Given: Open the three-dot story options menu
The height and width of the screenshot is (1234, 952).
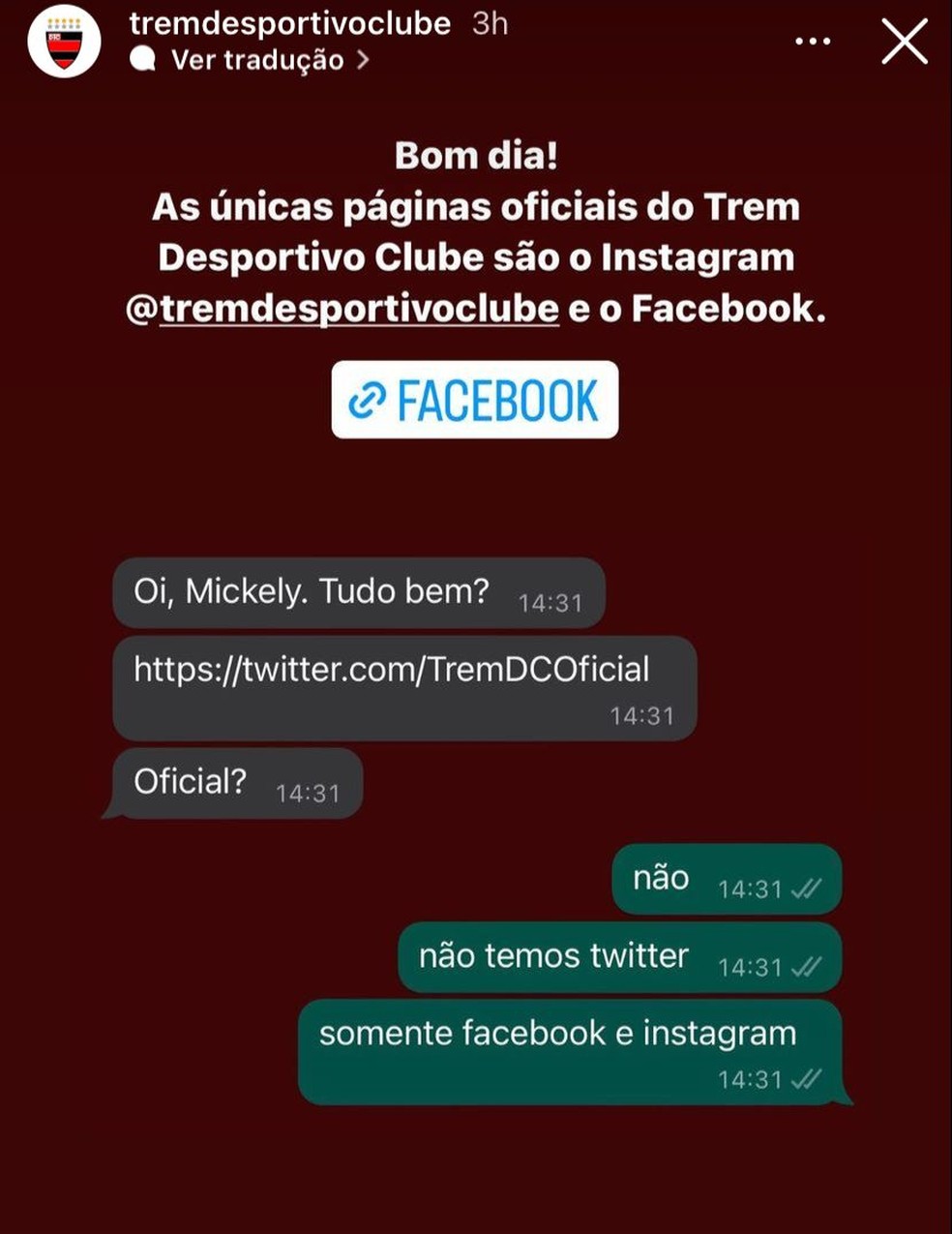Looking at the screenshot, I should pos(812,42).
